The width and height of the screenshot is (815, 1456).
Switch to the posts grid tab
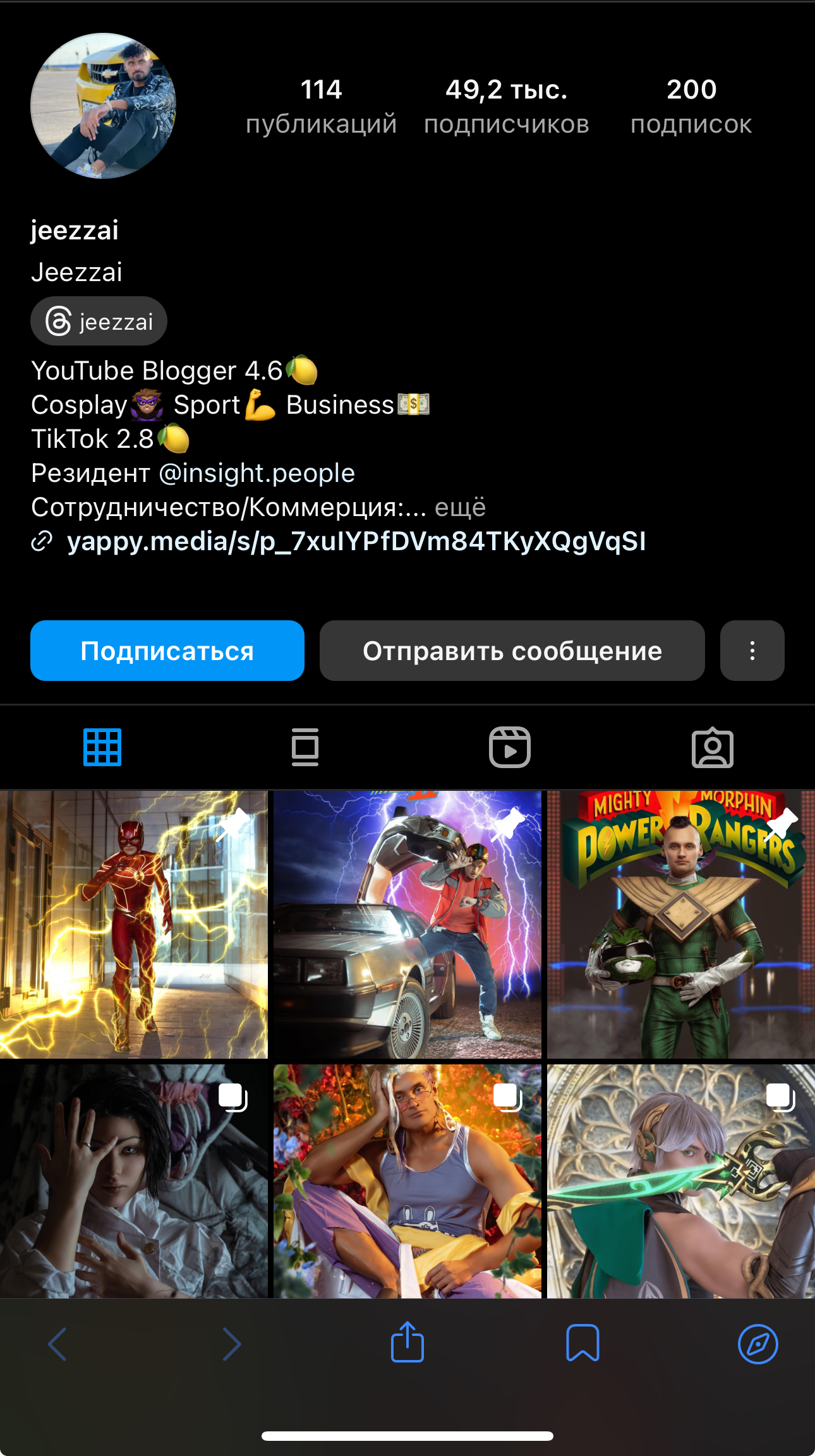tap(102, 747)
